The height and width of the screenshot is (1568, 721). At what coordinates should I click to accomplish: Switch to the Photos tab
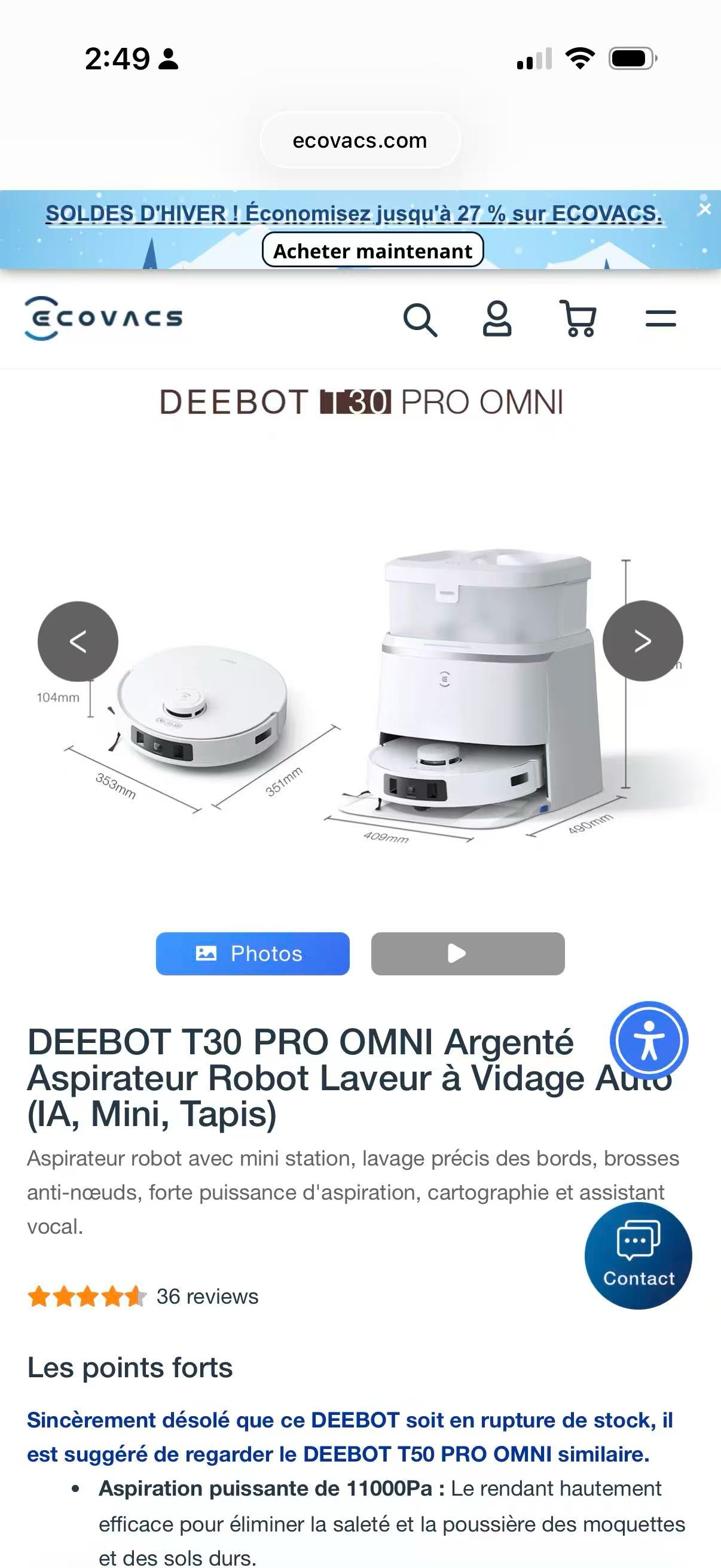tap(252, 953)
